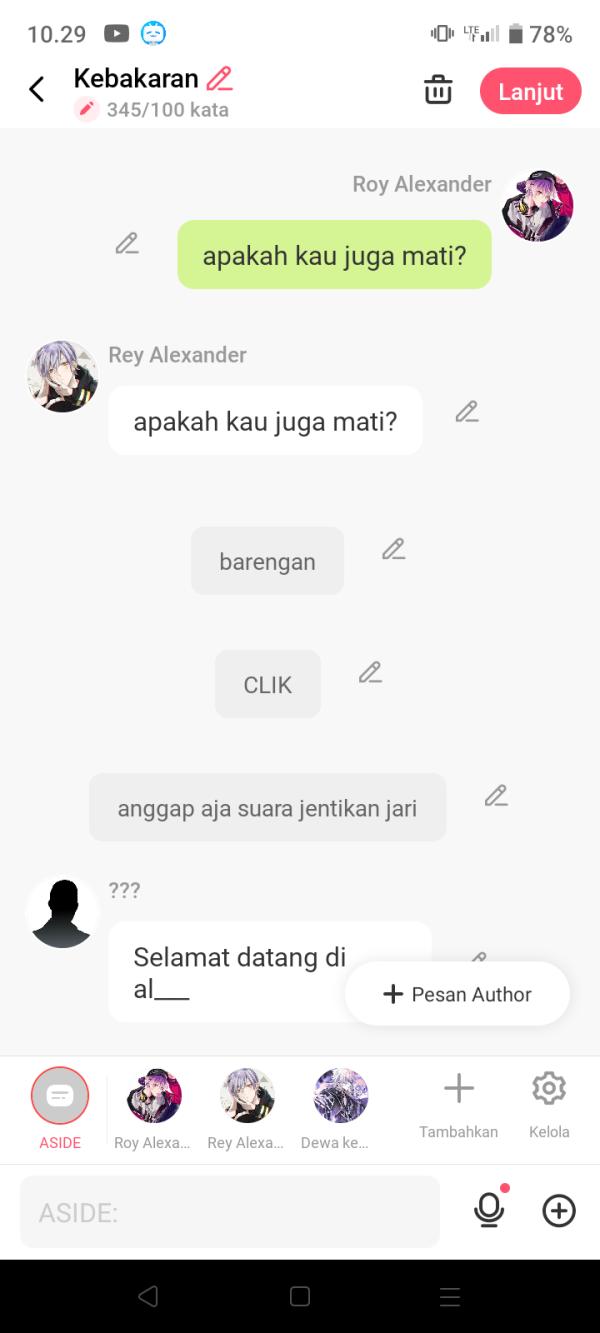
Task: Open Kelola settings
Action: (x=549, y=1099)
